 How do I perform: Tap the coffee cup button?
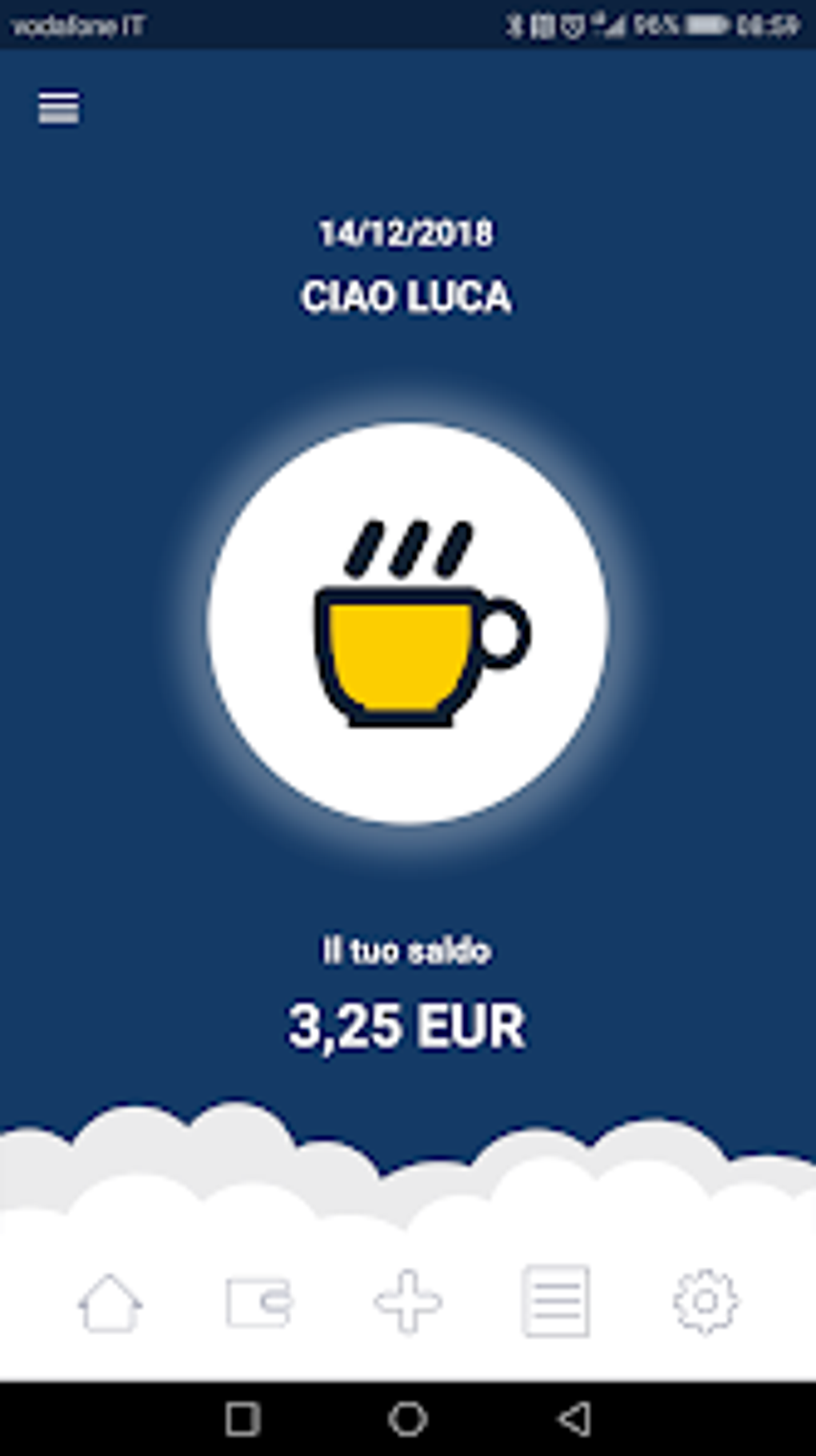(408, 624)
